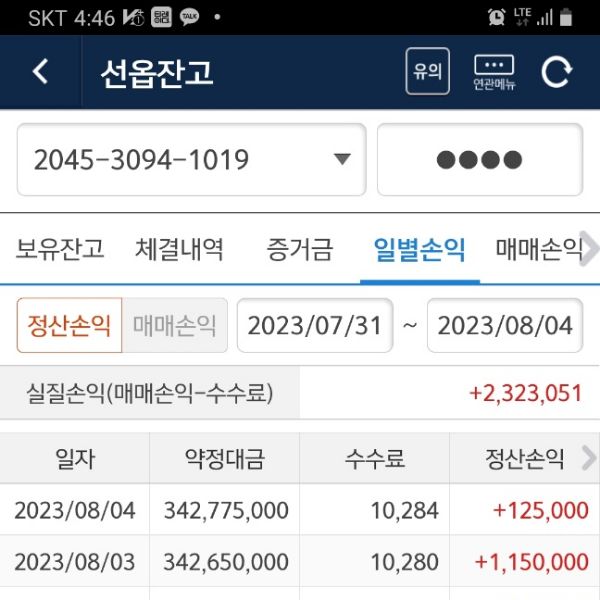Switch to the 체결내역 tab
The width and height of the screenshot is (600, 600).
[179, 249]
